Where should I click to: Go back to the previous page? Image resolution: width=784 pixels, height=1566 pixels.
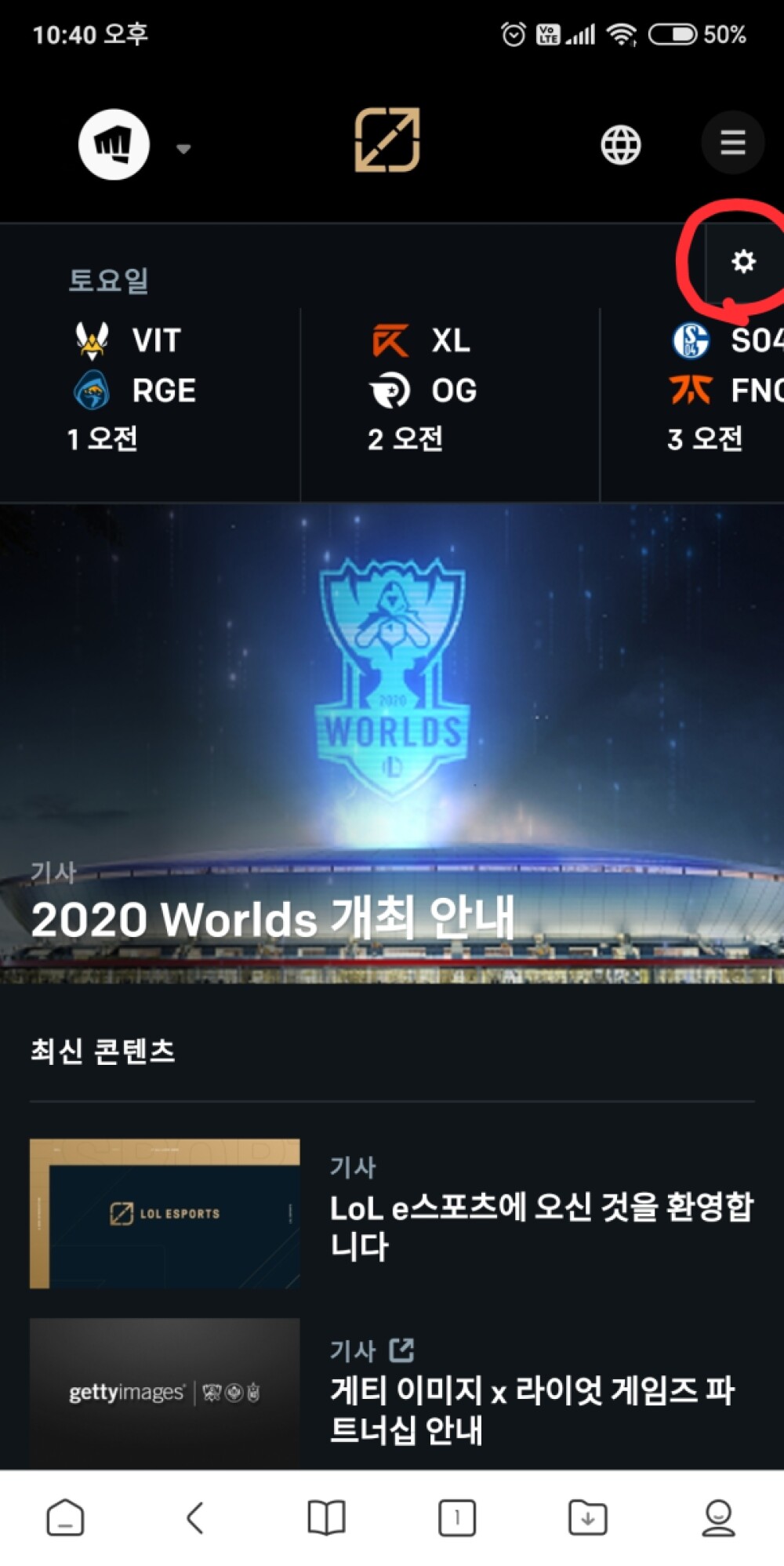point(195,1517)
